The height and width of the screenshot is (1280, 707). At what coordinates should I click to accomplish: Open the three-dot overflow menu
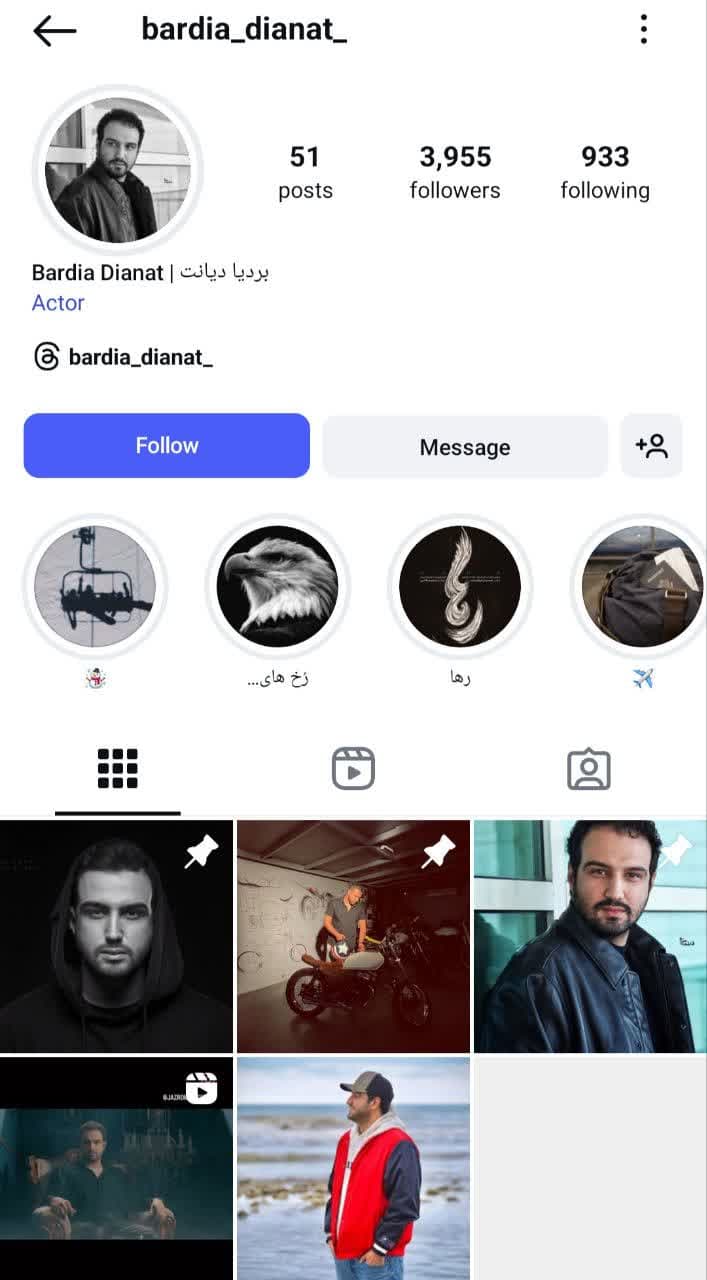[643, 30]
